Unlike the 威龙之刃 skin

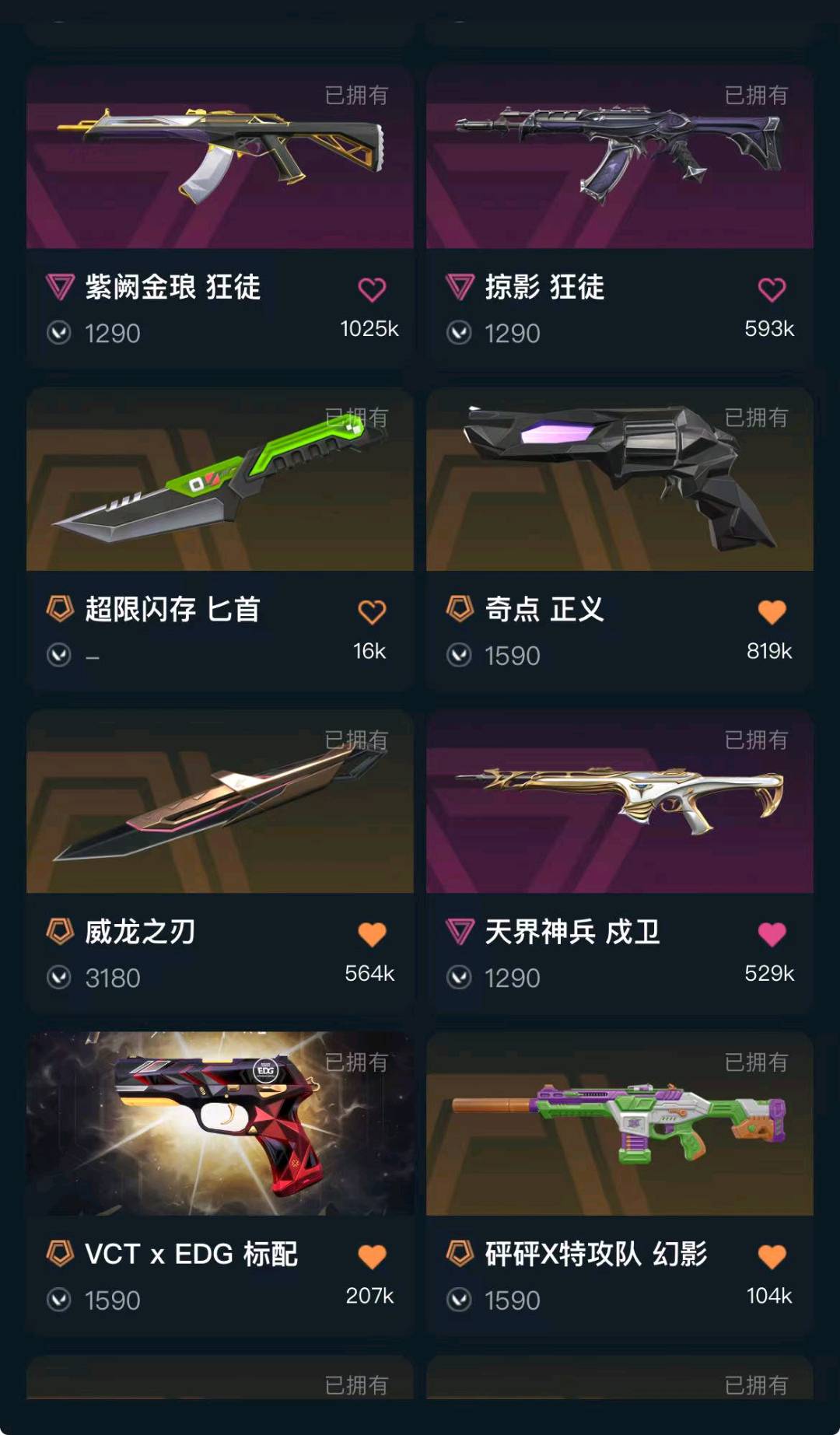coord(372,934)
